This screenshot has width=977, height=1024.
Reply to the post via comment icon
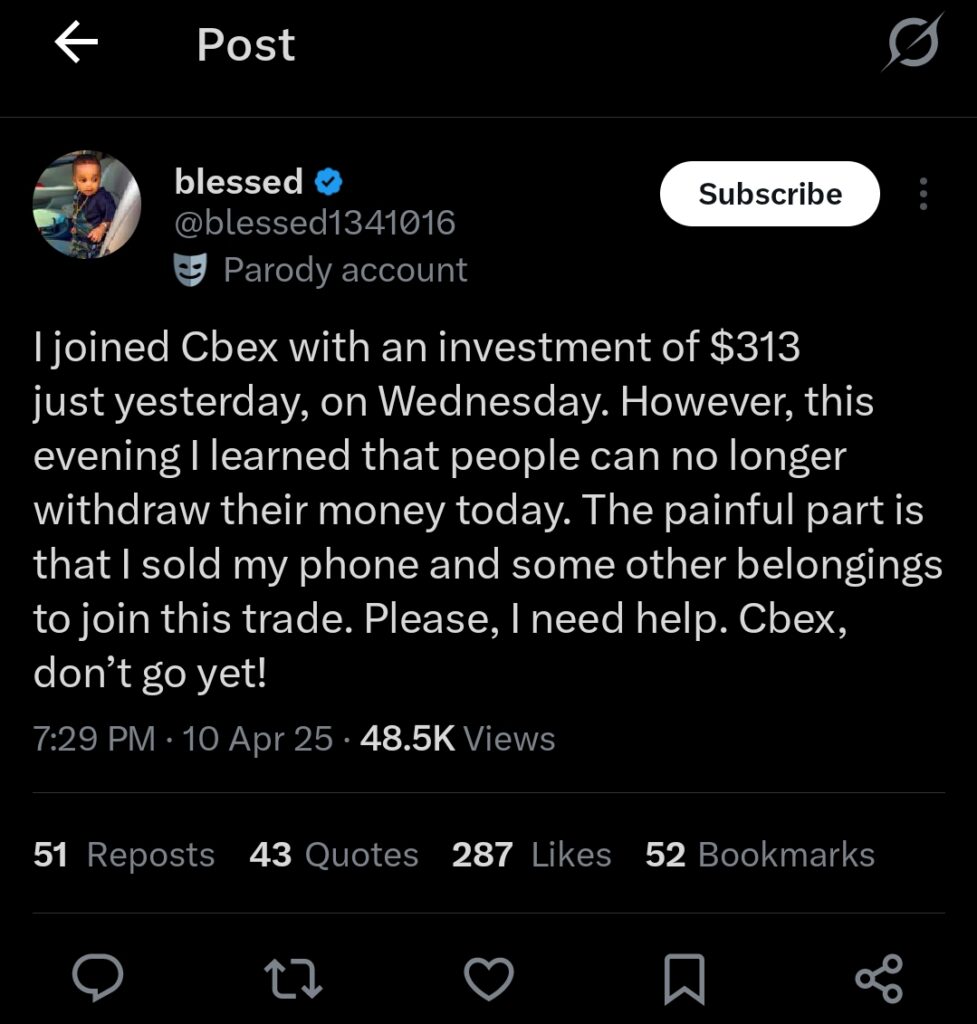pyautogui.click(x=100, y=976)
